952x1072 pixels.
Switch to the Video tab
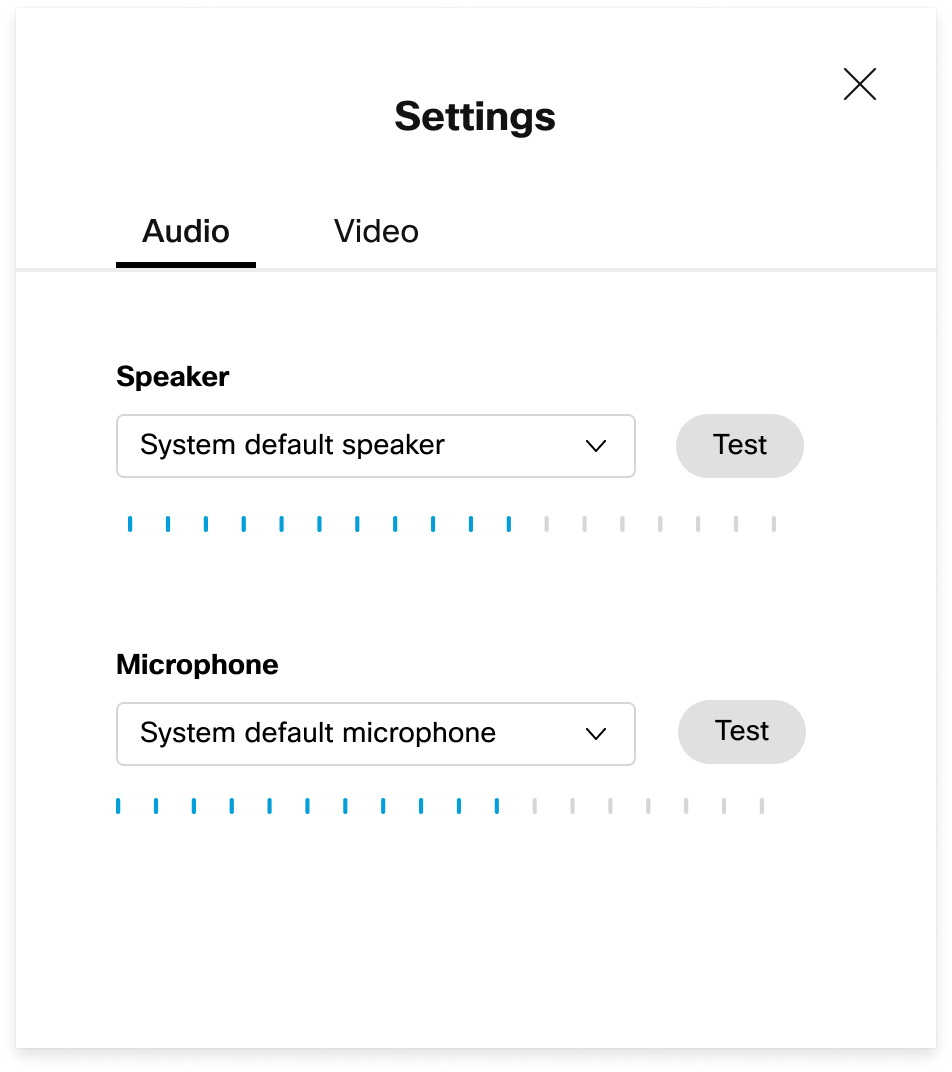pos(376,232)
